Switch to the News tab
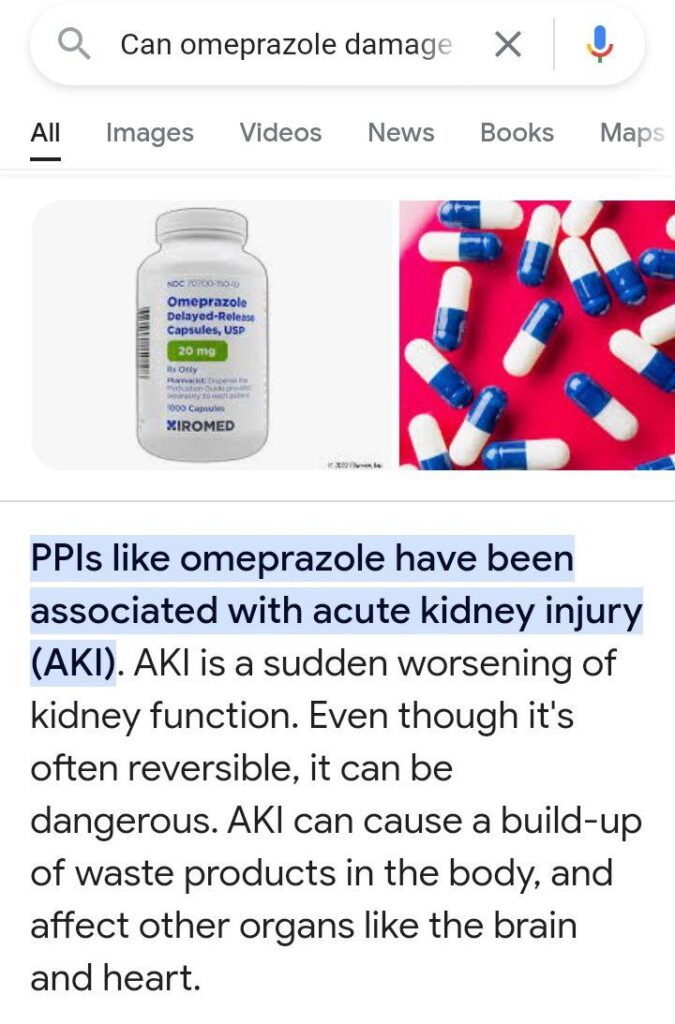The image size is (675, 1024). click(x=400, y=133)
